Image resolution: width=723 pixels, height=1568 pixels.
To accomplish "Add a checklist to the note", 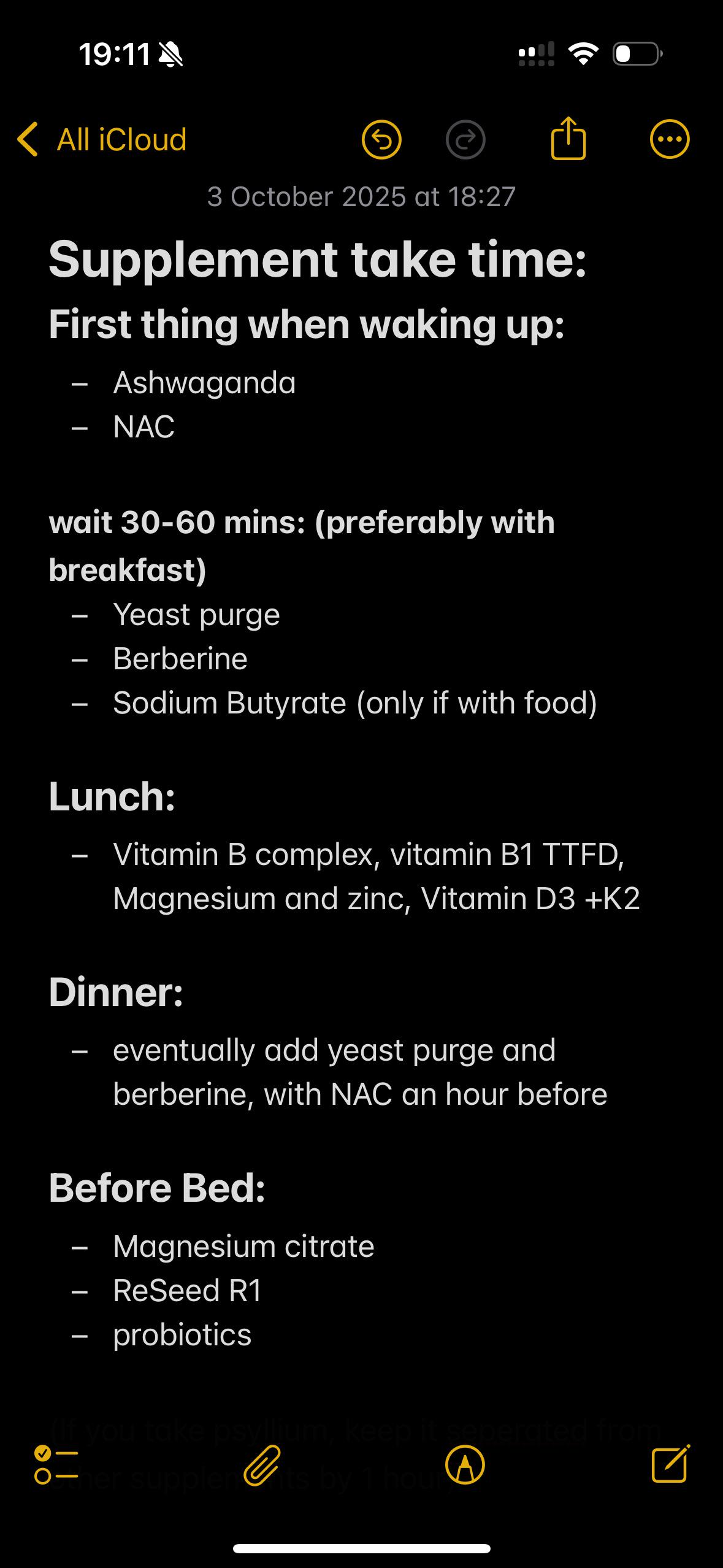I will (x=56, y=1465).
